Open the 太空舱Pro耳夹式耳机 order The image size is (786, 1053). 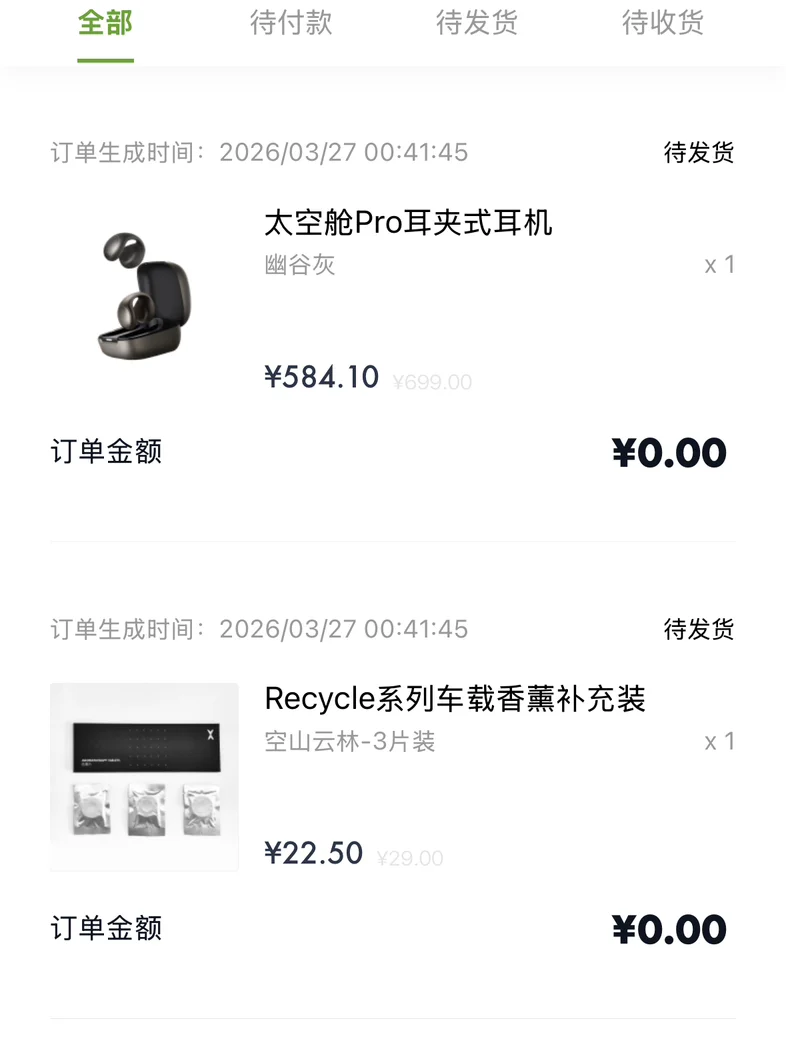408,223
